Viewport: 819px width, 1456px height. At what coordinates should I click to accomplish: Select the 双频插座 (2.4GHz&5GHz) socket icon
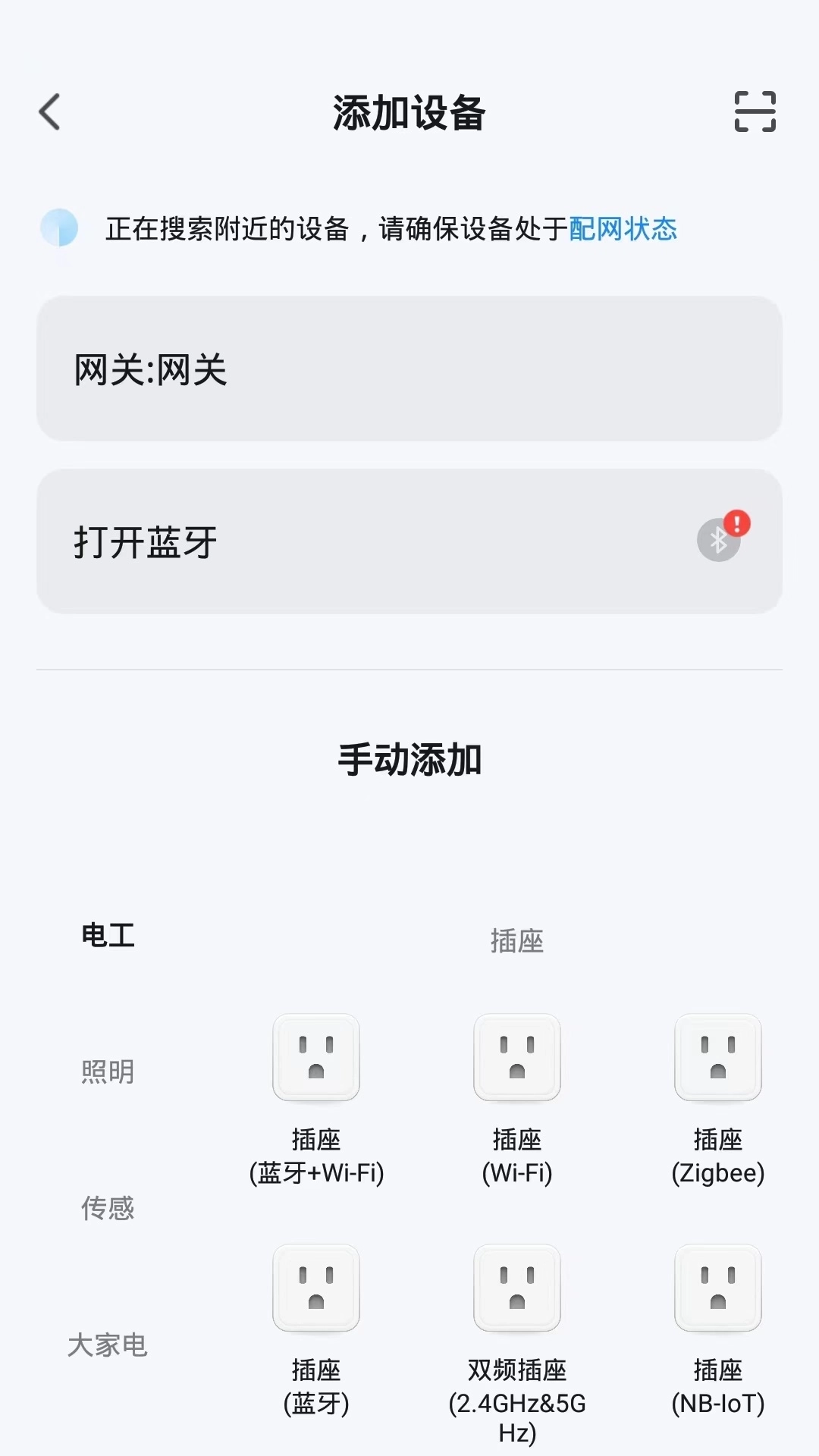516,1288
